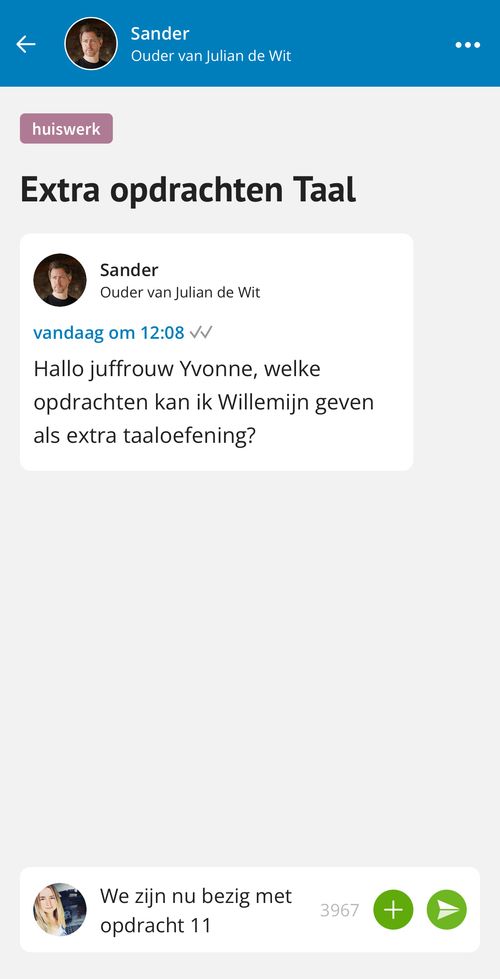Tap the reply text field
The image size is (500, 979).
pos(204,910)
